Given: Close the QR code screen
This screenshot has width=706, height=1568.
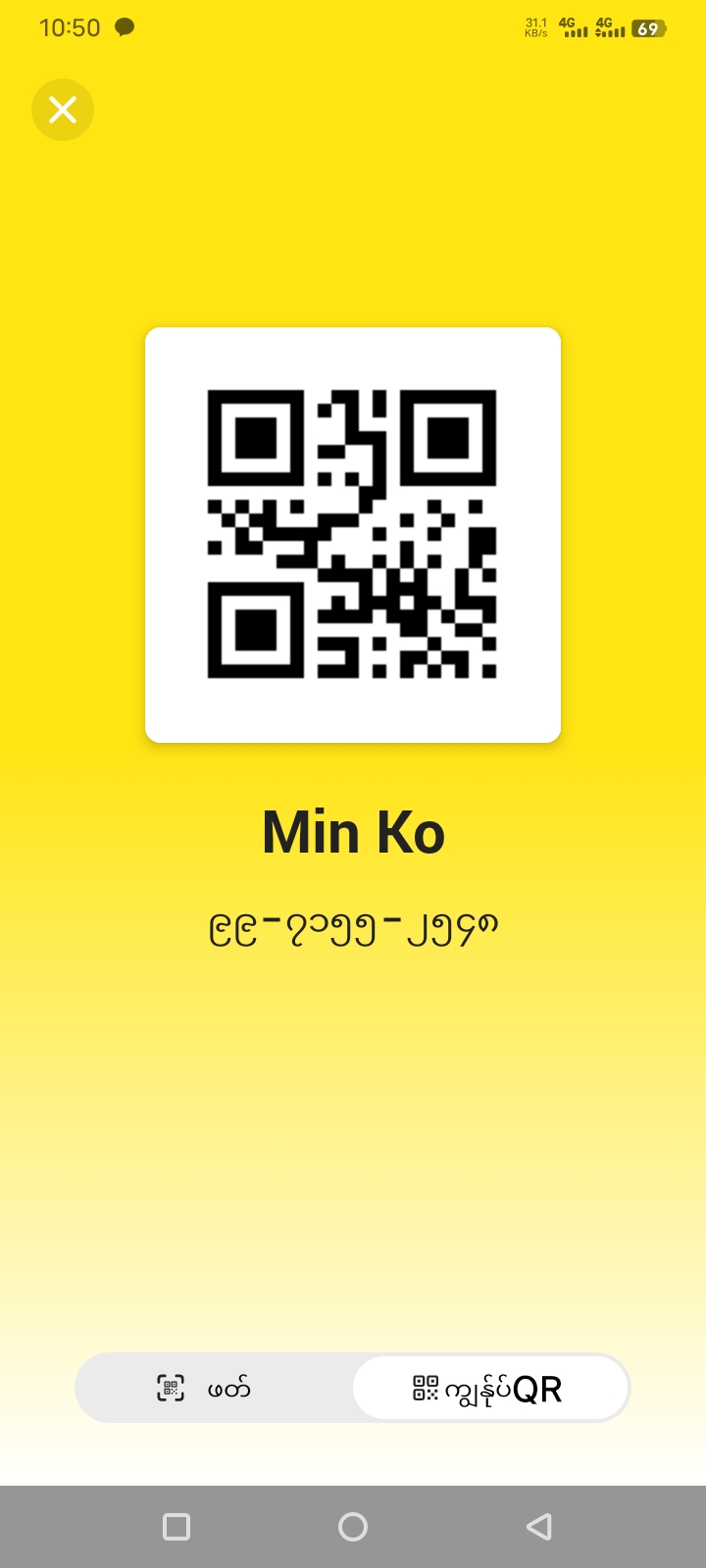Looking at the screenshot, I should tap(63, 110).
